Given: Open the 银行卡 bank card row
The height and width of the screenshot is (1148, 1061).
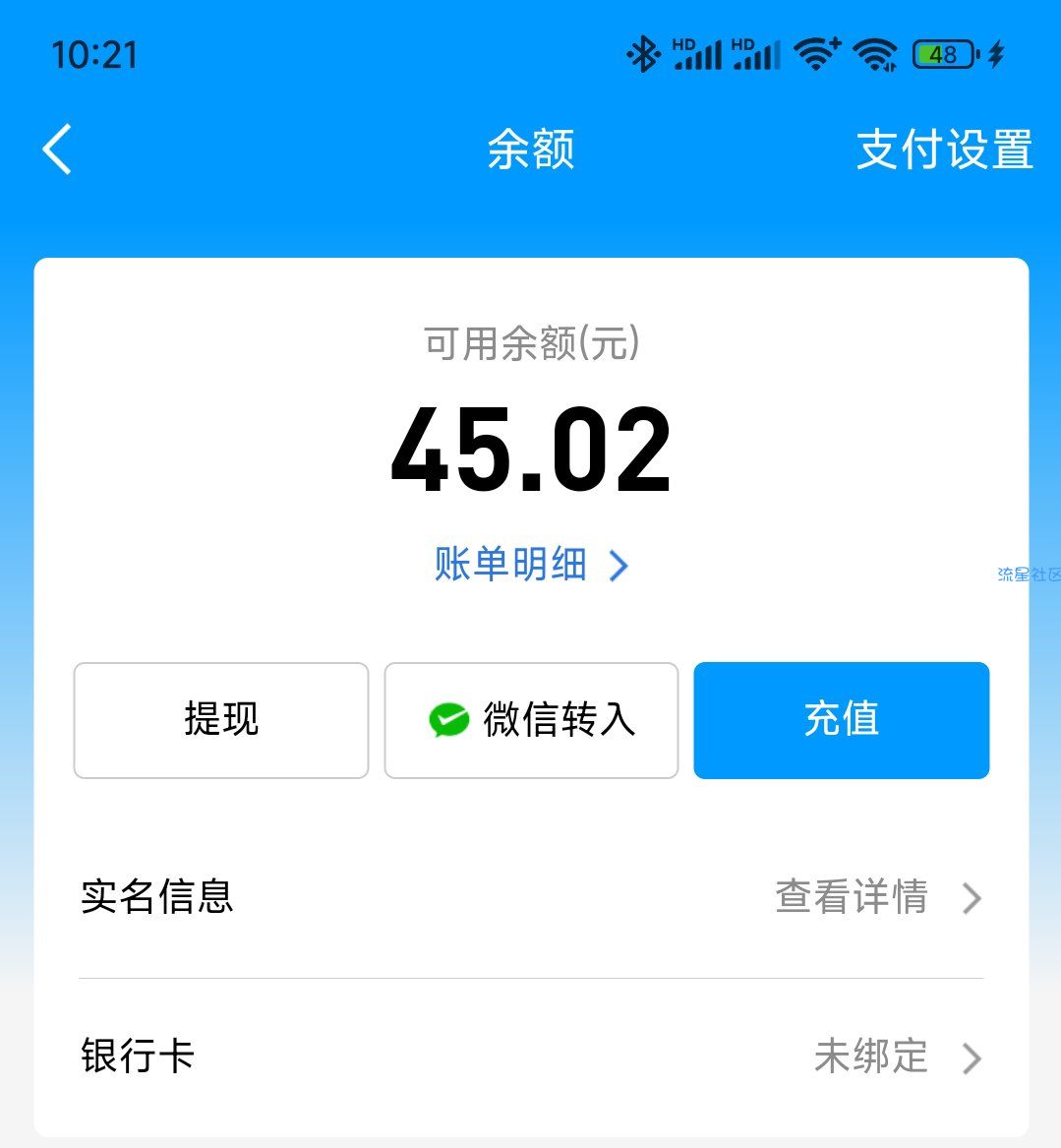Looking at the screenshot, I should tap(531, 1057).
